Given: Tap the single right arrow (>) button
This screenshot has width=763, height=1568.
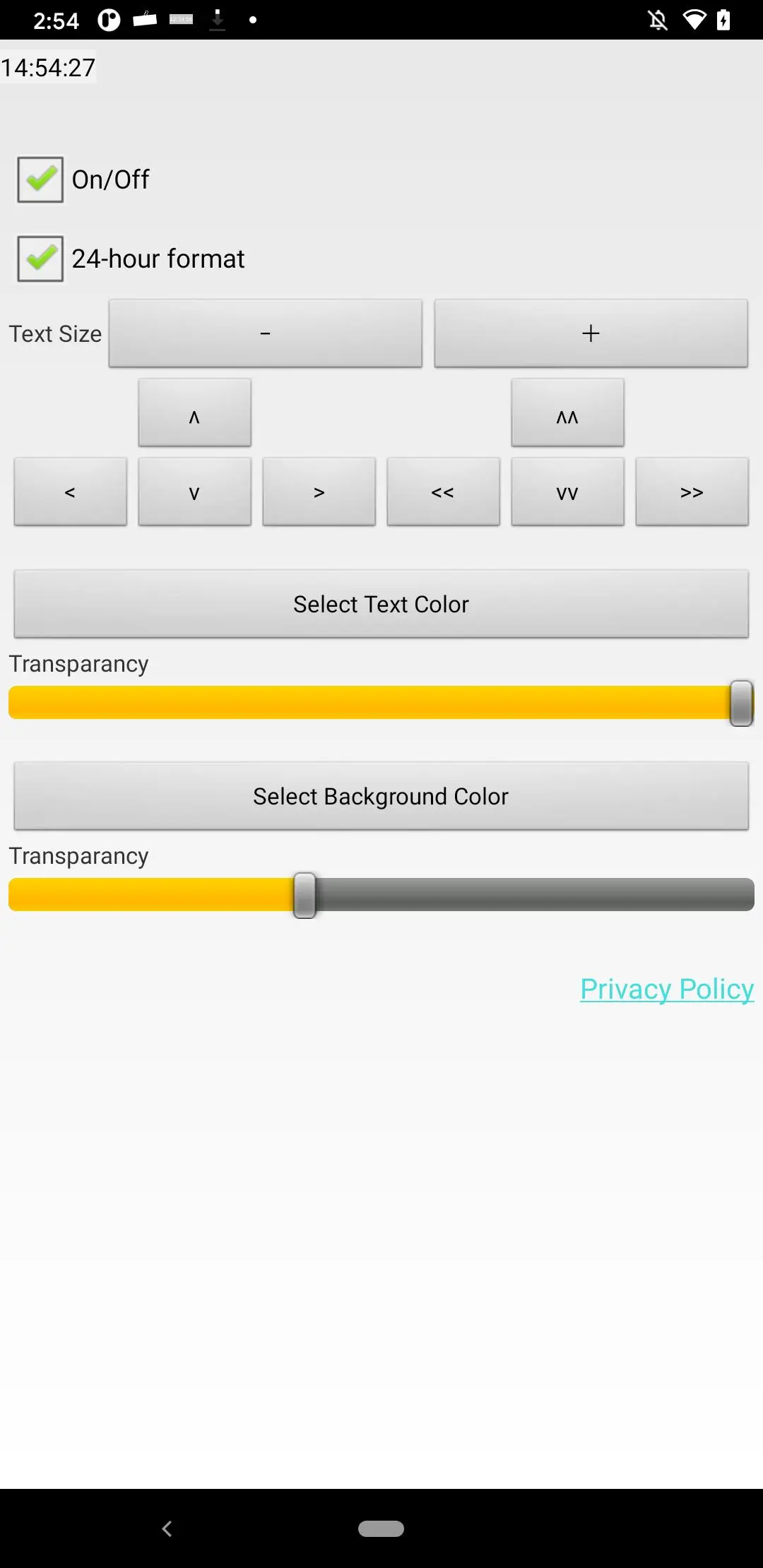Looking at the screenshot, I should coord(319,492).
